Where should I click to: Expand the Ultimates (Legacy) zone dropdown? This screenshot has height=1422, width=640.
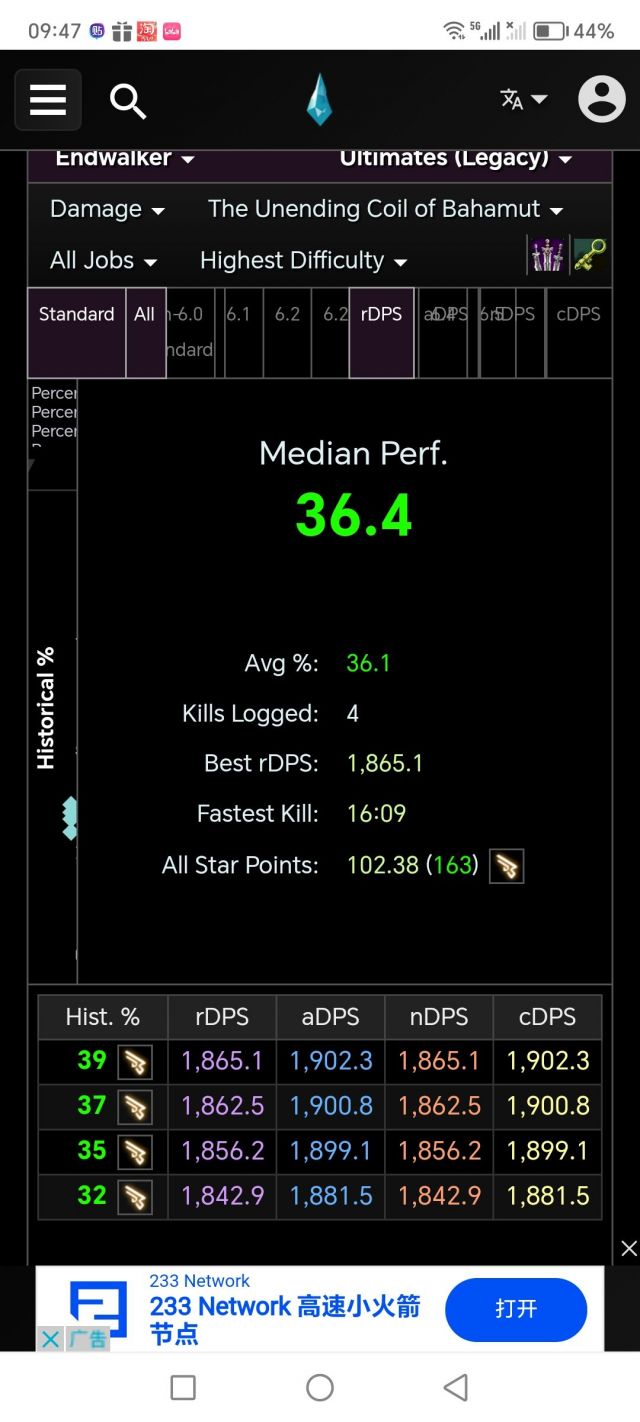coord(455,158)
